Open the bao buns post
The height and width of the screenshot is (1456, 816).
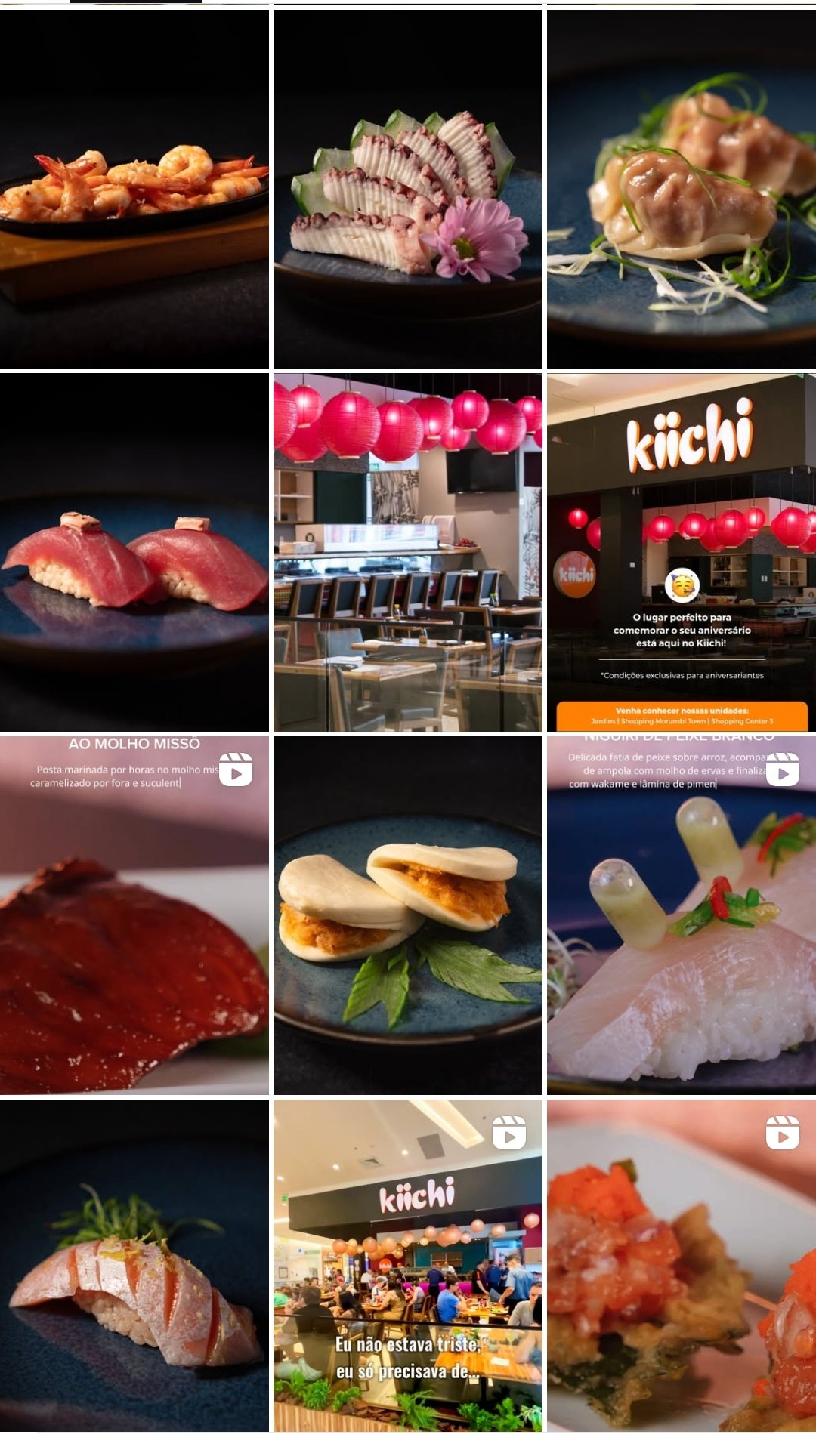point(407,915)
